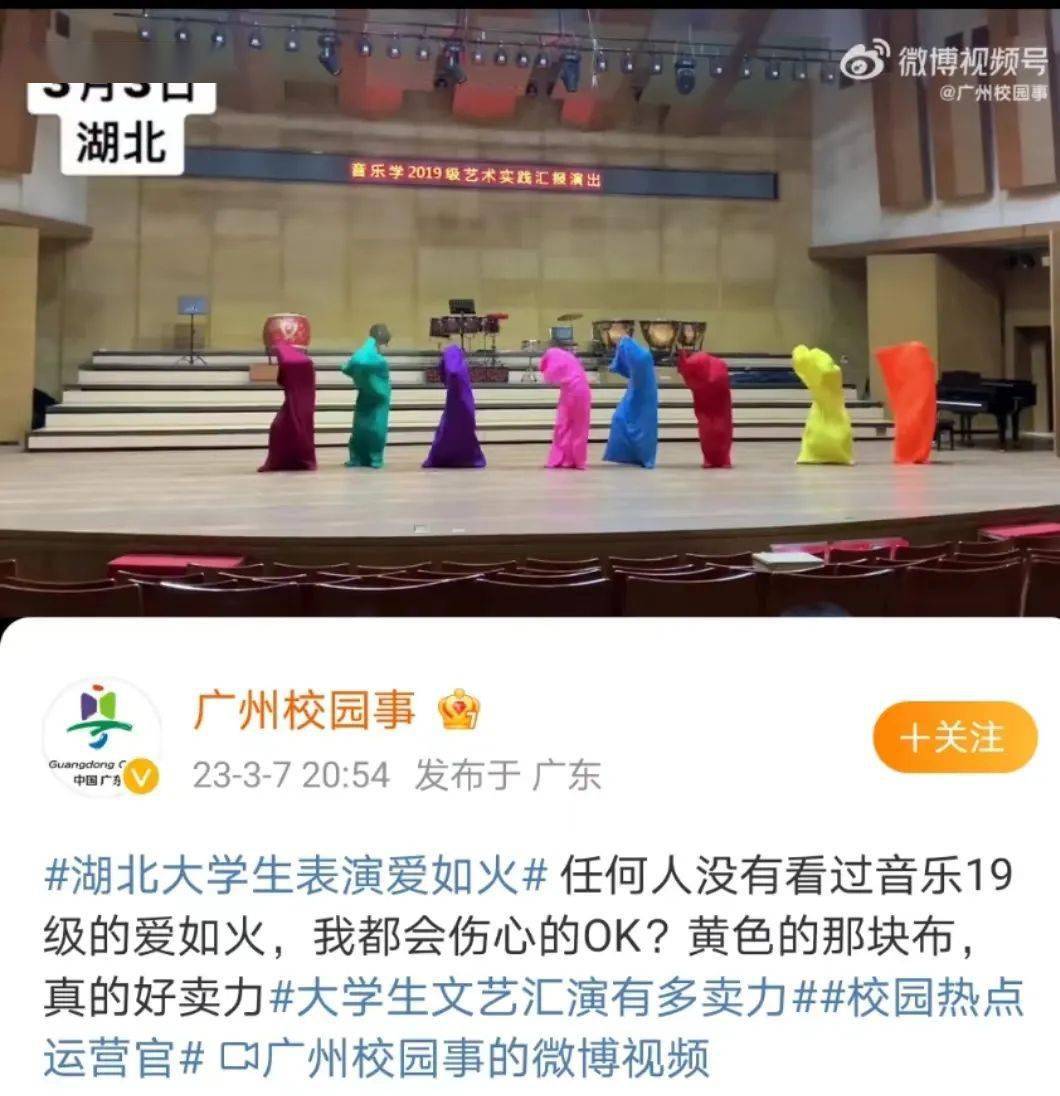The width and height of the screenshot is (1060, 1096).
Task: Open hashtag #湖北大学生表演爱如火#
Action: tap(296, 877)
